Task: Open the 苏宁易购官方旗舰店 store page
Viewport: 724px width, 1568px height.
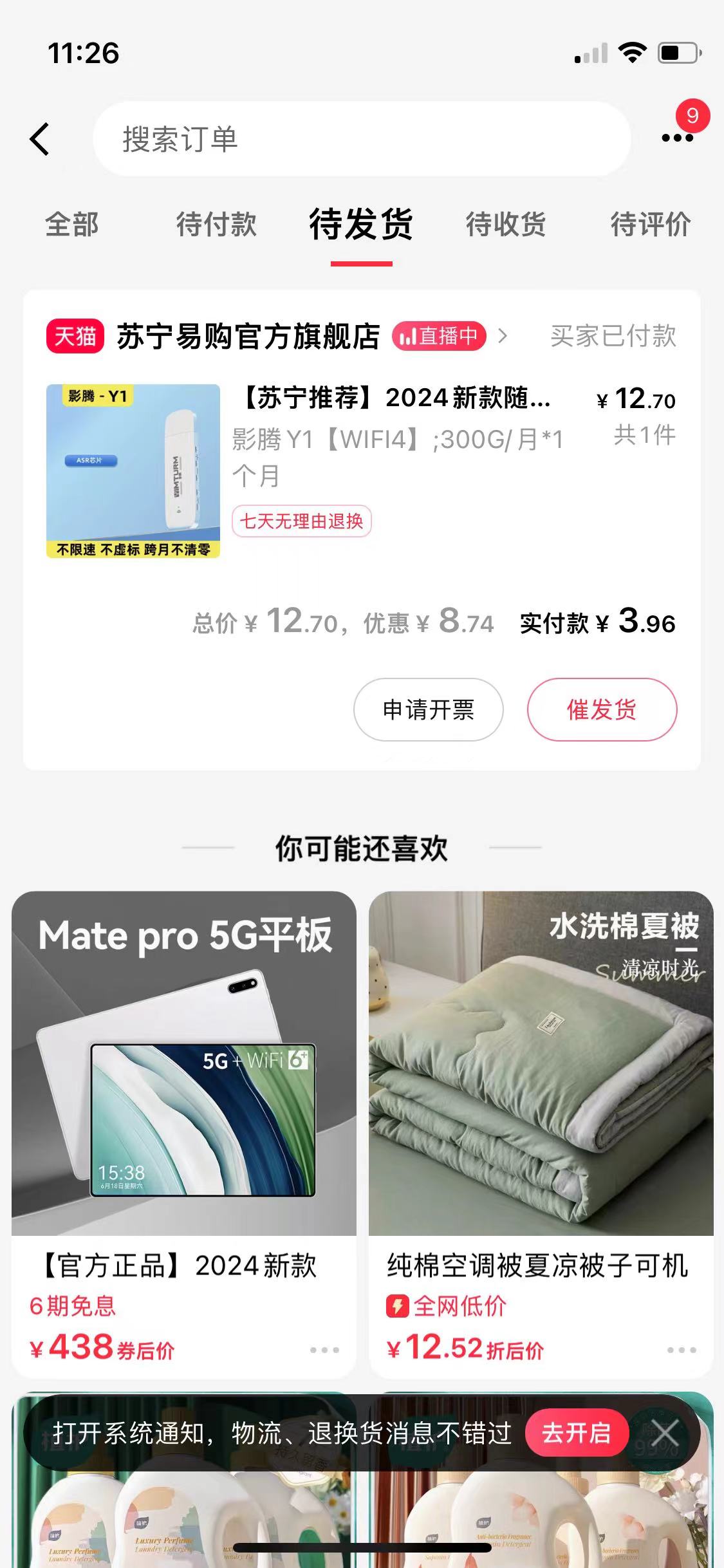Action: 248,337
